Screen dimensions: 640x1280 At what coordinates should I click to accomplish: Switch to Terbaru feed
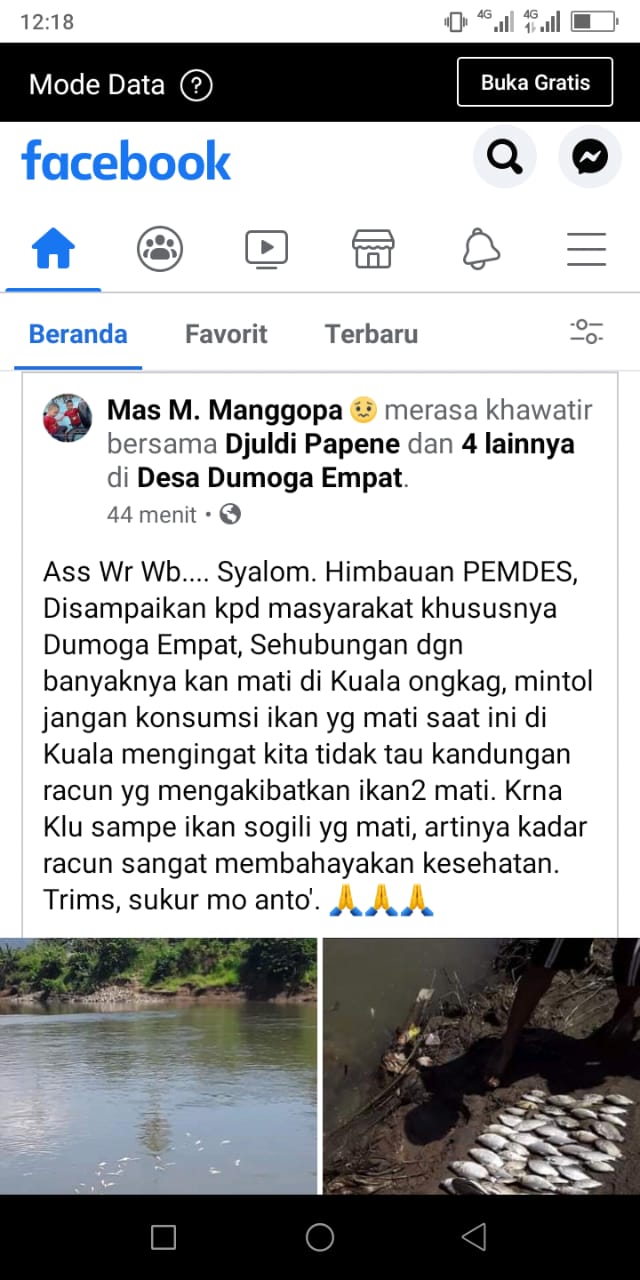coord(371,334)
